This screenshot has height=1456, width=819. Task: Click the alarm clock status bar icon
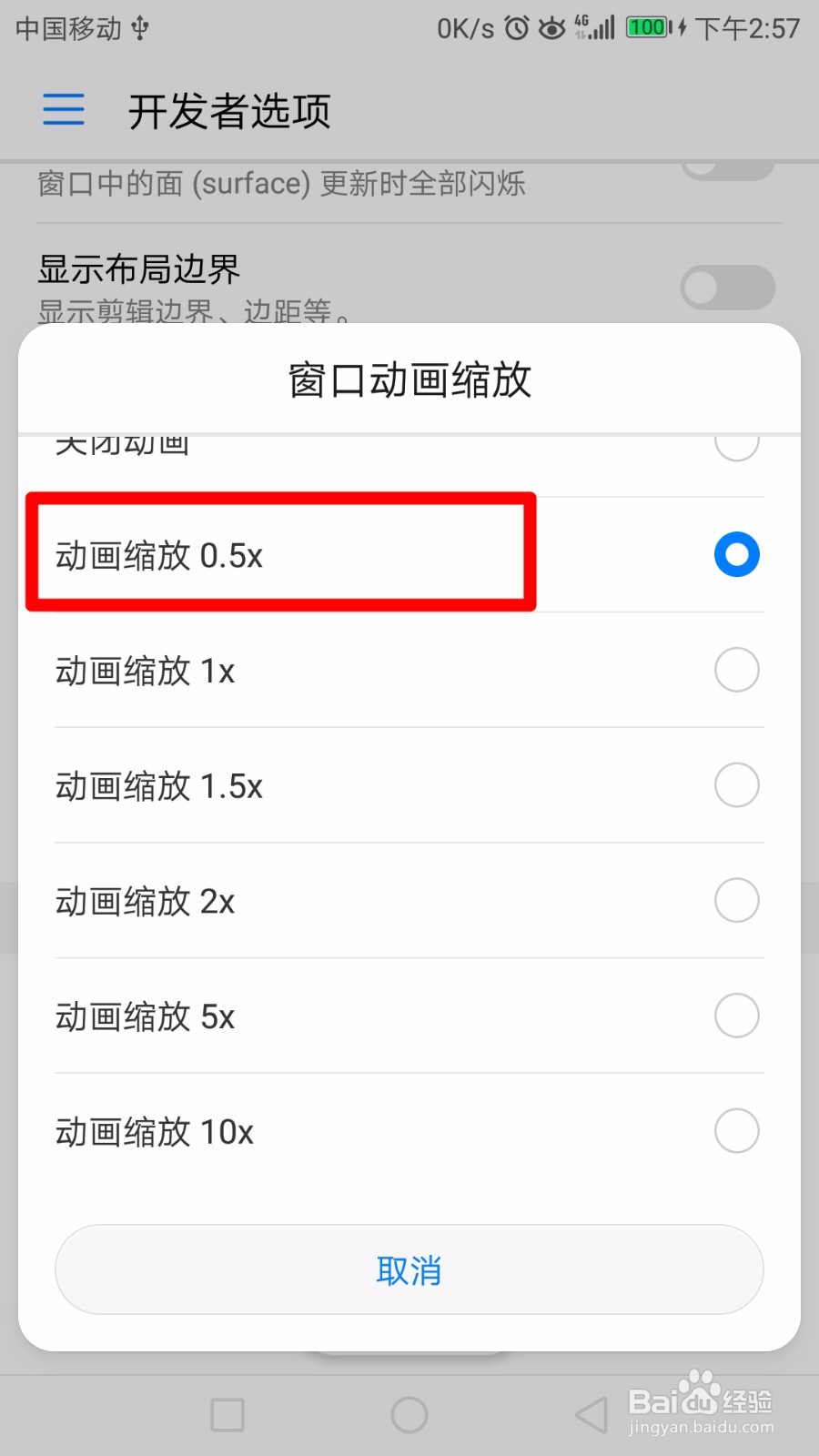coord(515,27)
